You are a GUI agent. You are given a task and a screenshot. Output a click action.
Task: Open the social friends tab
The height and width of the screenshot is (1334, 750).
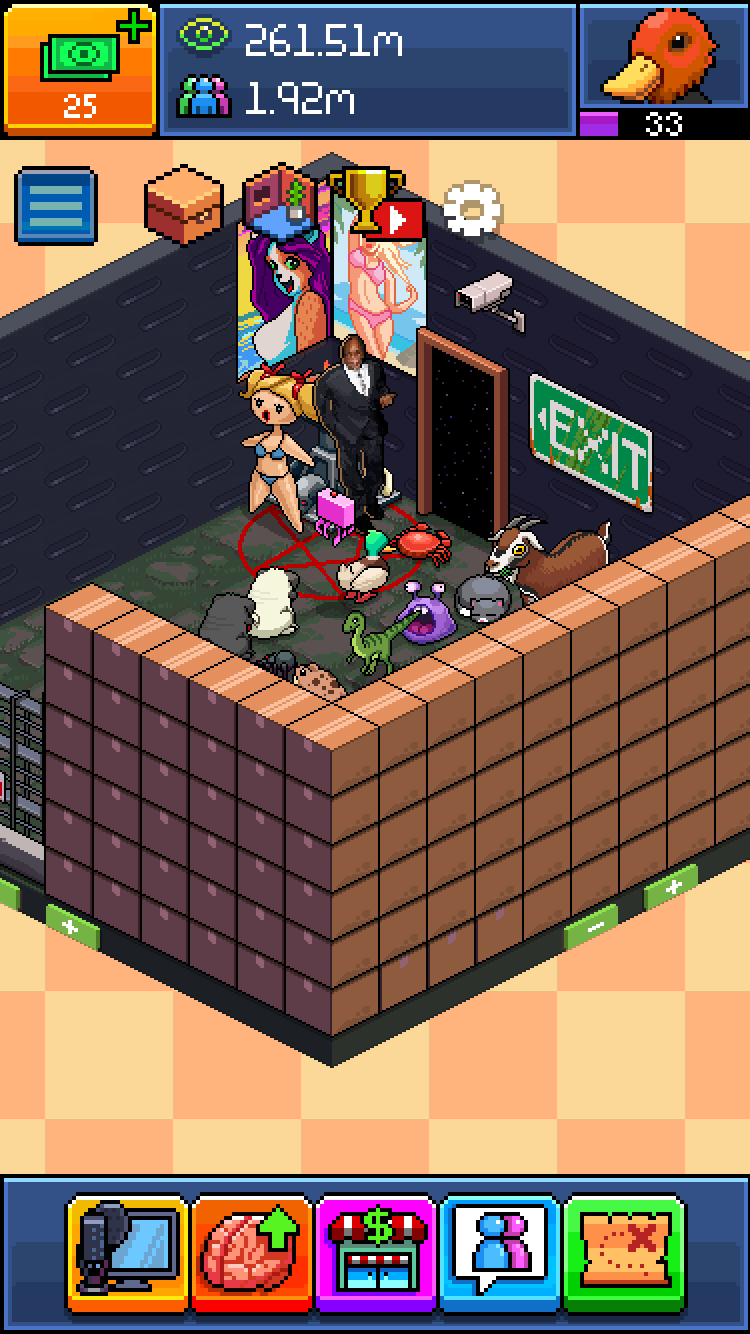[499, 1253]
